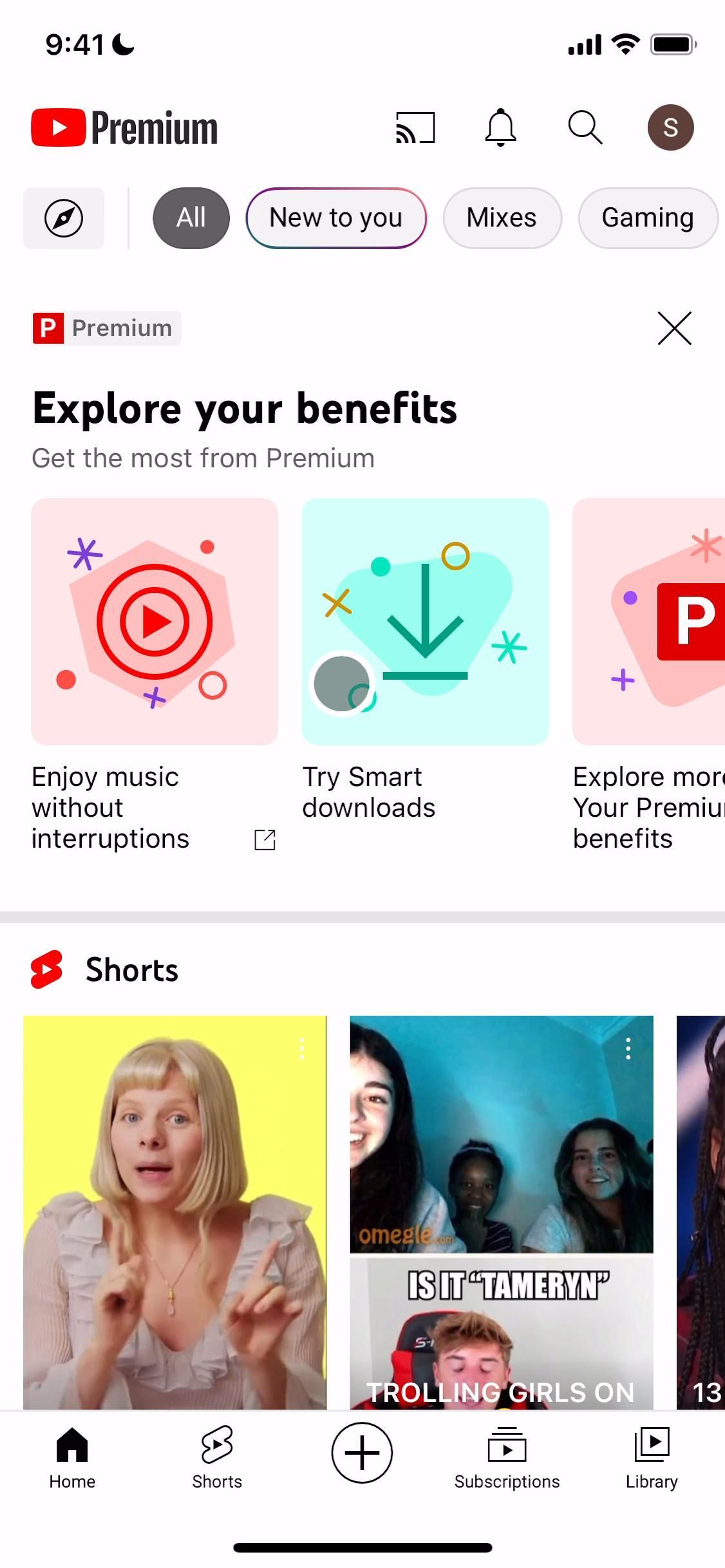Image resolution: width=725 pixels, height=1568 pixels.
Task: Open the Explore compass button
Action: (x=64, y=218)
